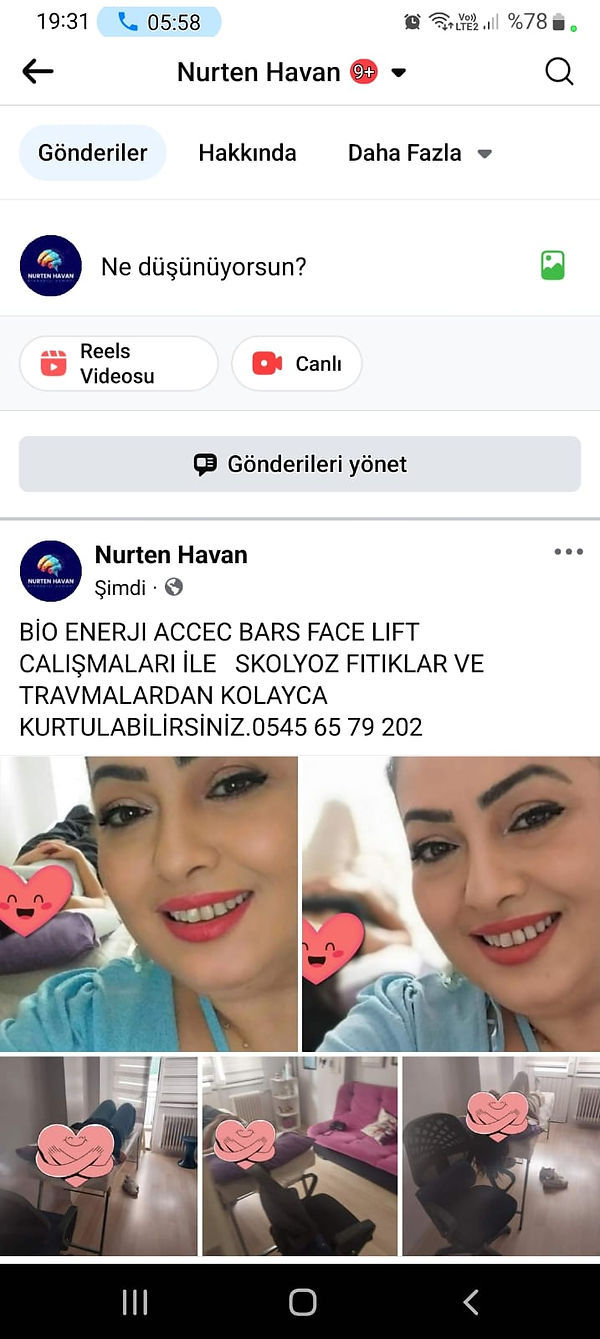
Task: Tap the 'Ne düşünüyorsun?' post composer
Action: point(204,266)
